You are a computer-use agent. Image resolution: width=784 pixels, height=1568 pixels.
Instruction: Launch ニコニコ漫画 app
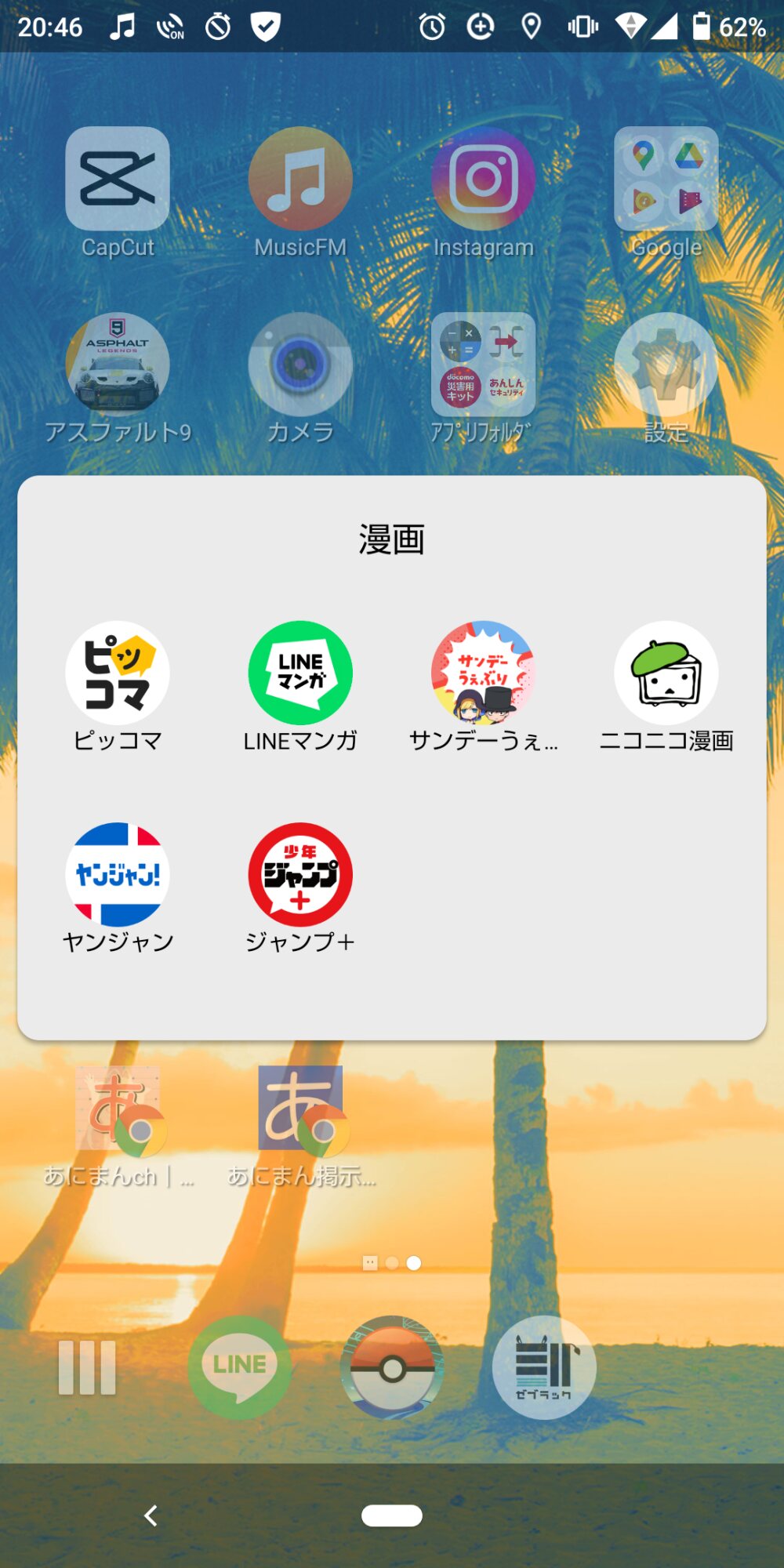[x=666, y=673]
